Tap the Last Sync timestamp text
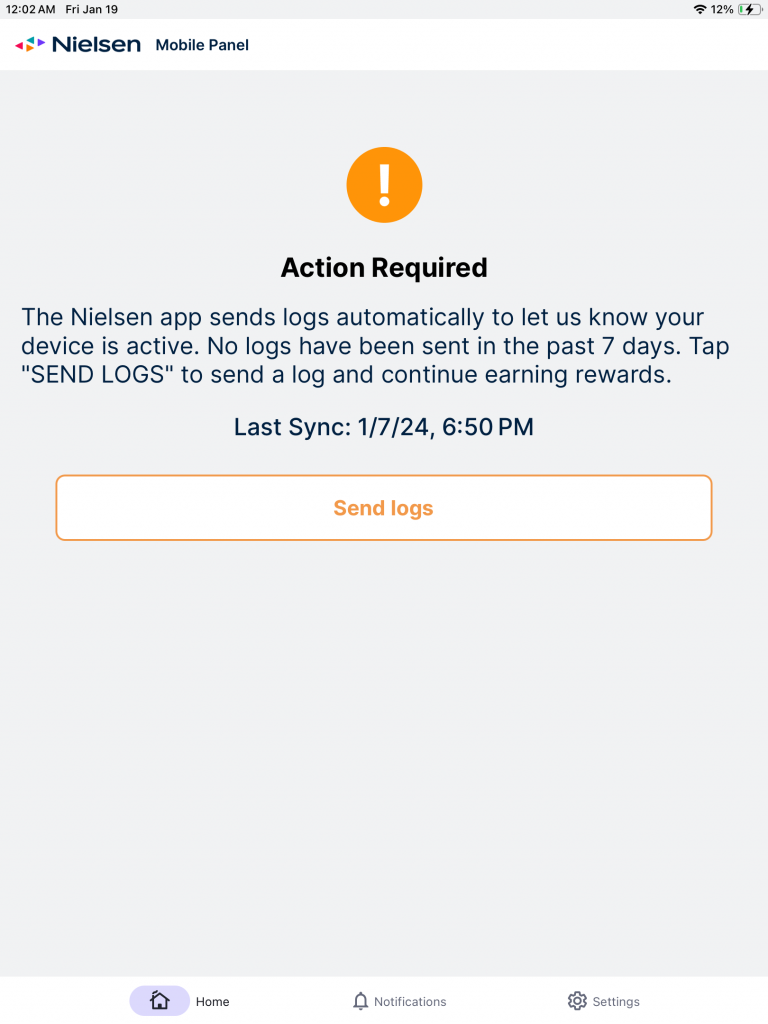This screenshot has height=1024, width=768. click(384, 426)
